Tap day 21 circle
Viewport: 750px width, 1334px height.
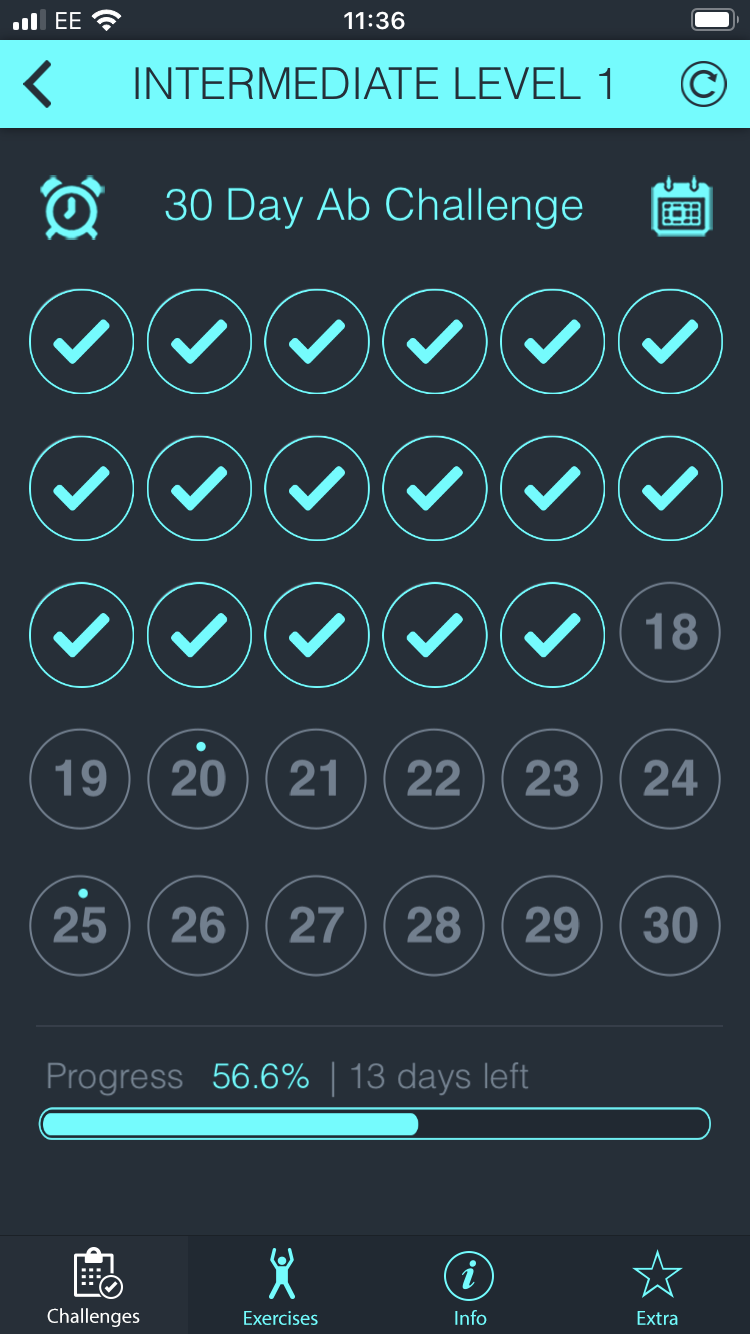coord(317,780)
